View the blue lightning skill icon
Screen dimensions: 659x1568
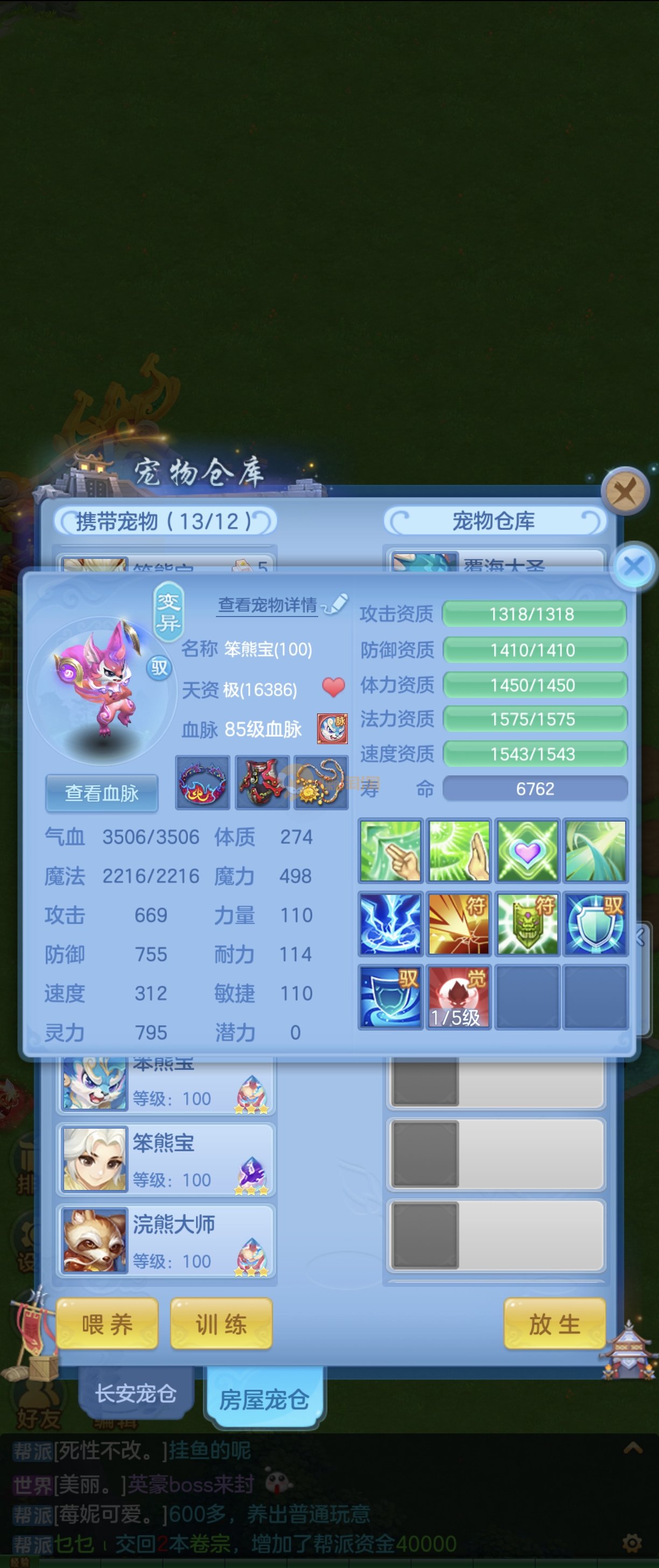[390, 923]
